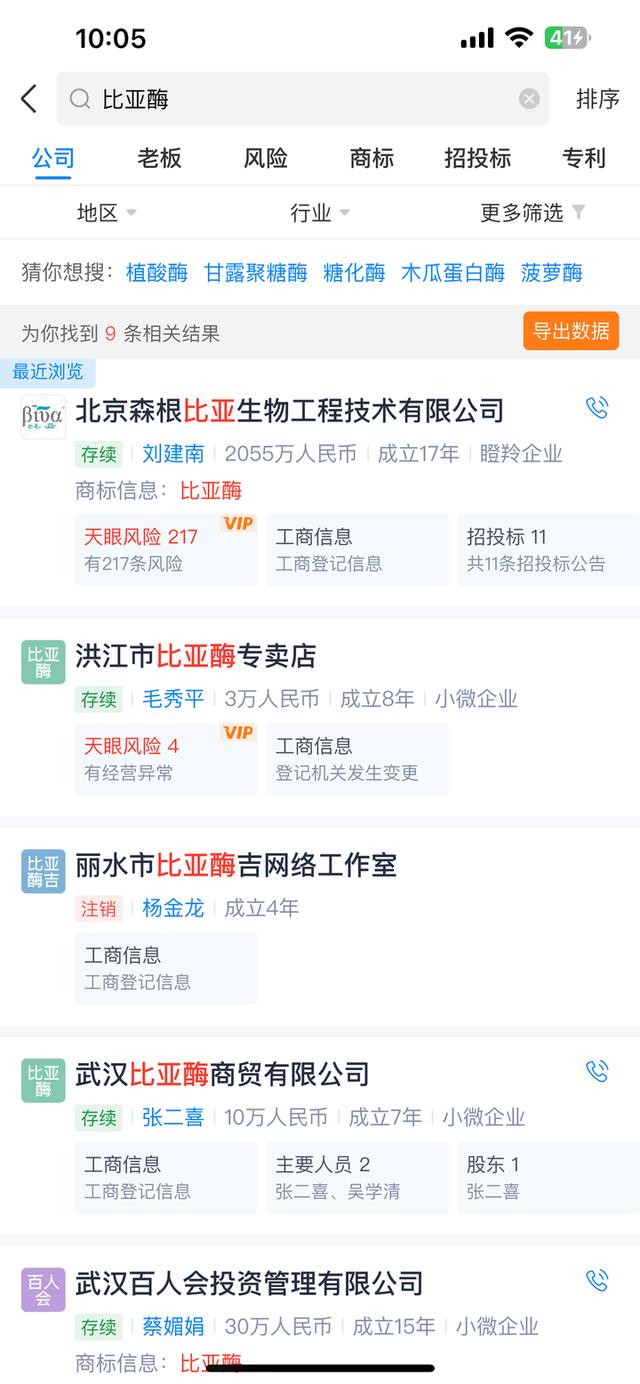Switch to the 招投标 tab
The width and height of the screenshot is (640, 1384).
(x=478, y=158)
